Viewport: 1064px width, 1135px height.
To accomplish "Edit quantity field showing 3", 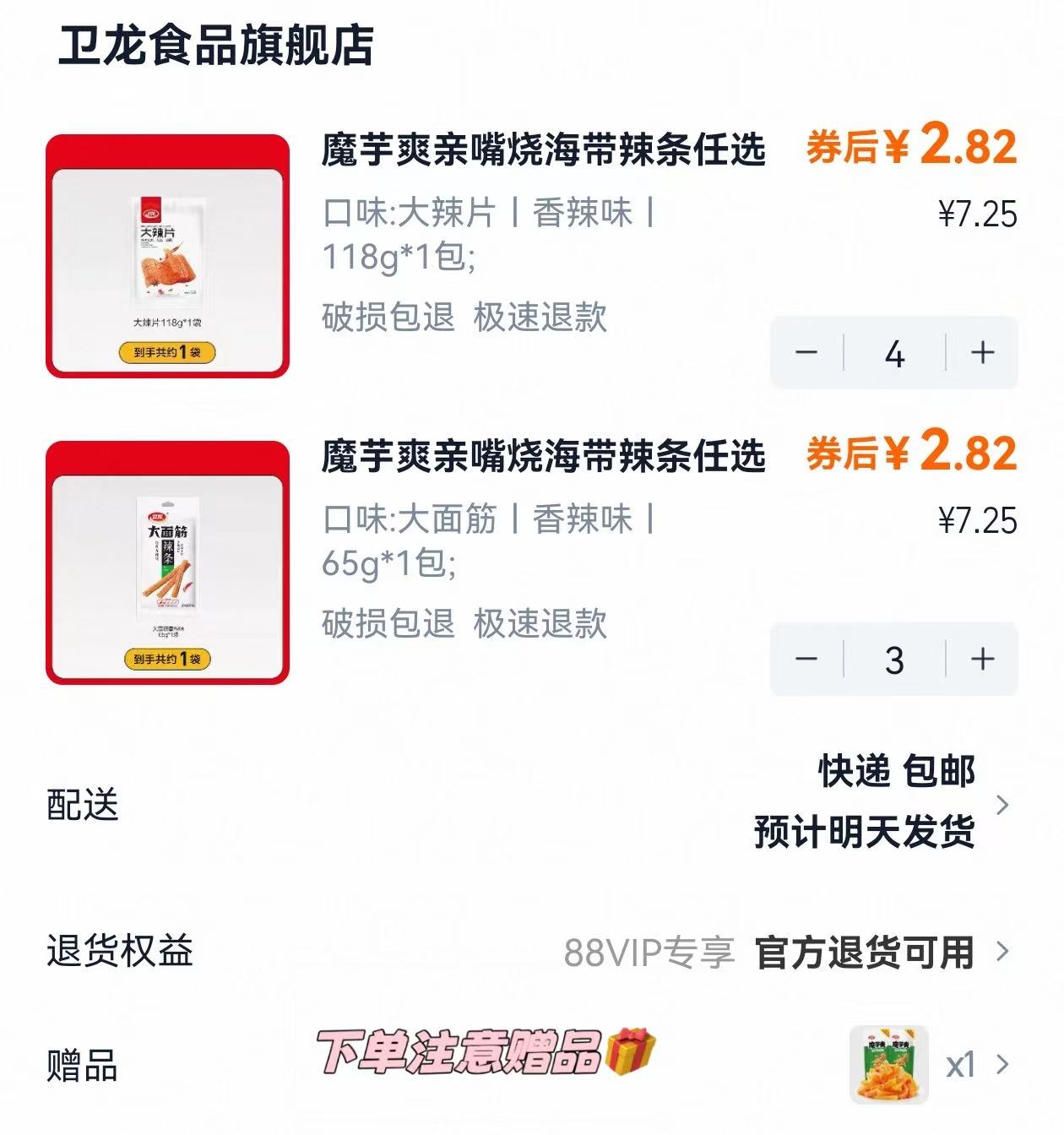I will (895, 660).
